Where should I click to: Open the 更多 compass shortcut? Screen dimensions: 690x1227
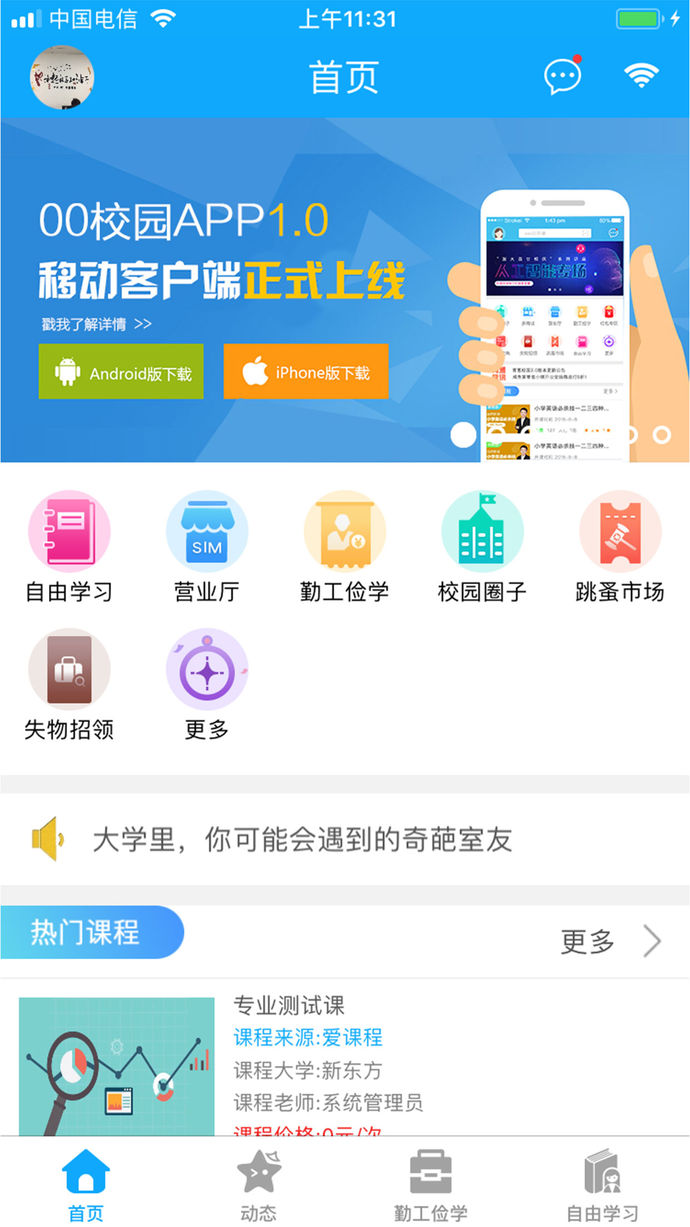pyautogui.click(x=207, y=686)
